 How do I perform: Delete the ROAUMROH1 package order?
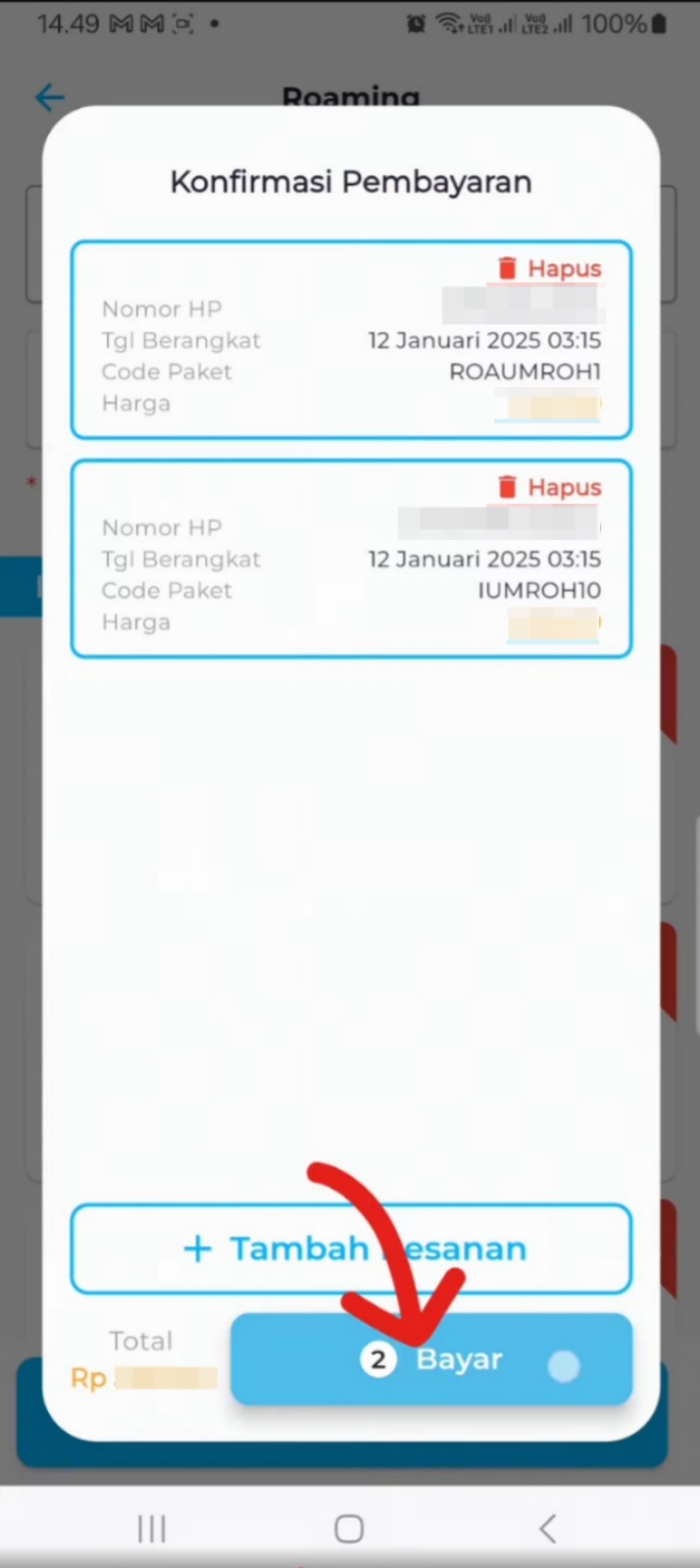coord(549,269)
